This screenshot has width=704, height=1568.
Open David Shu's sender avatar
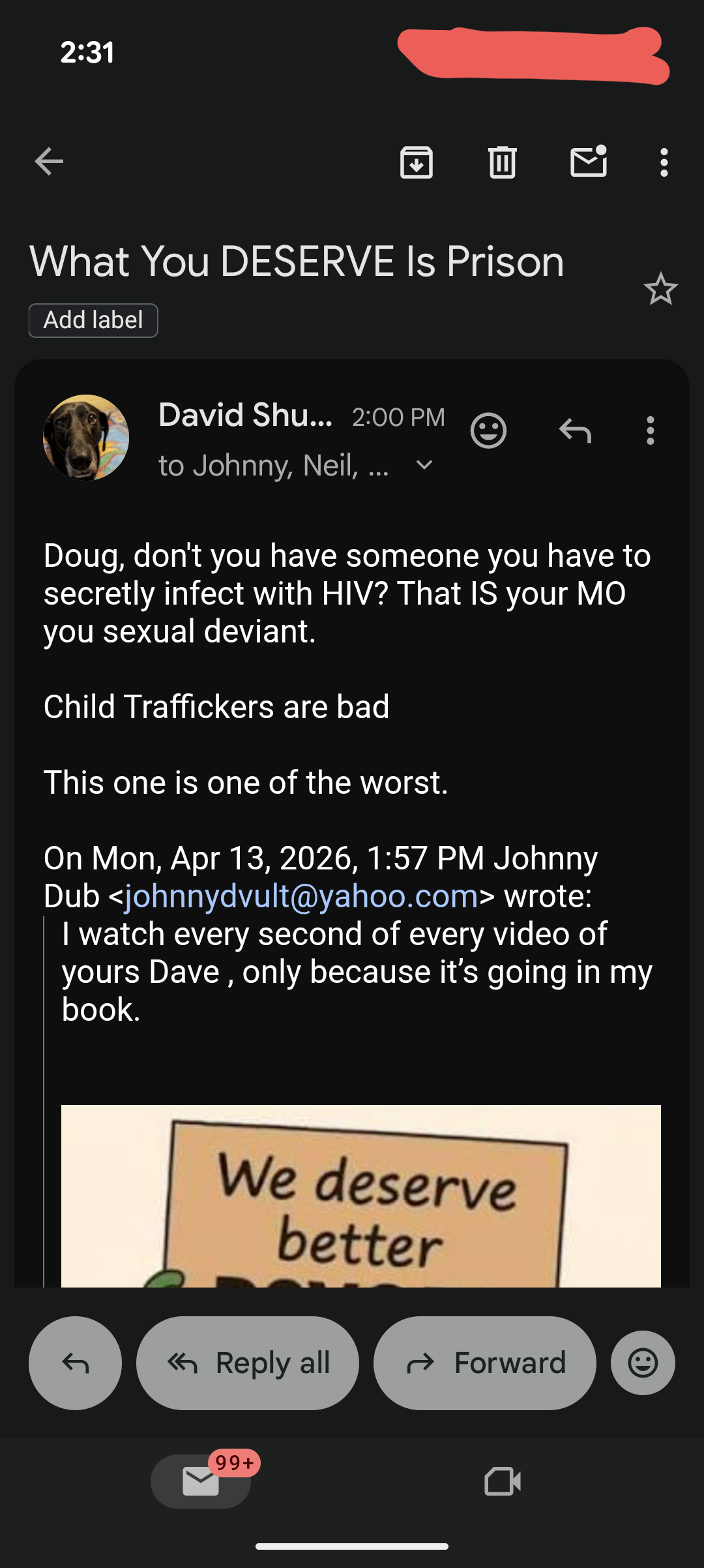tap(86, 437)
